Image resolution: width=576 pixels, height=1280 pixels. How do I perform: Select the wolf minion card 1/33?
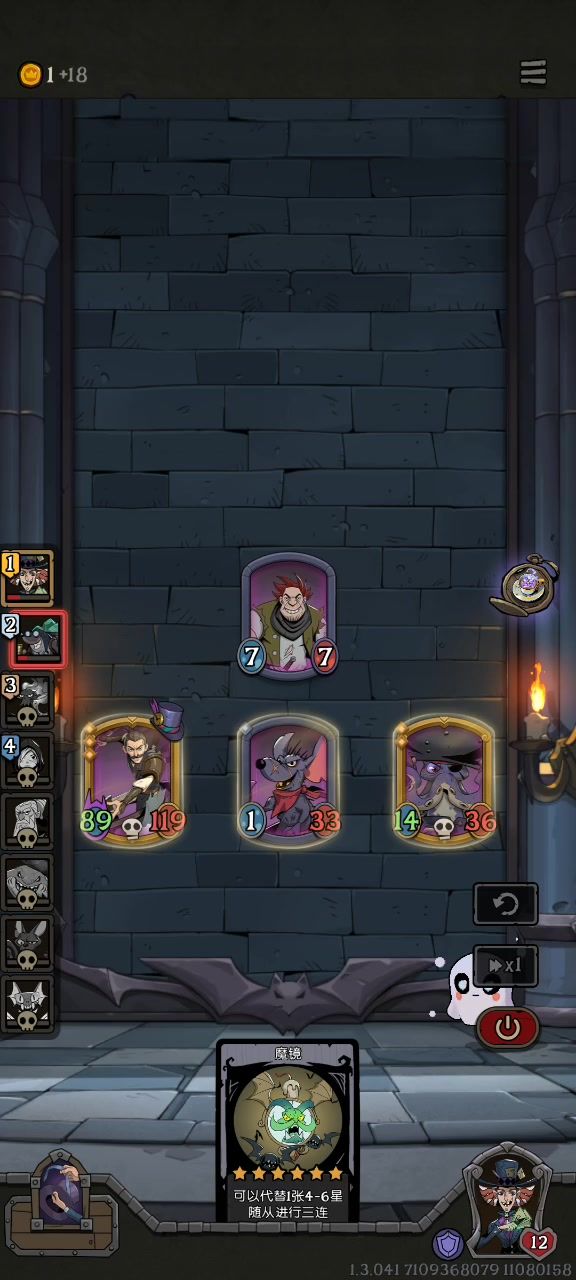(288, 777)
